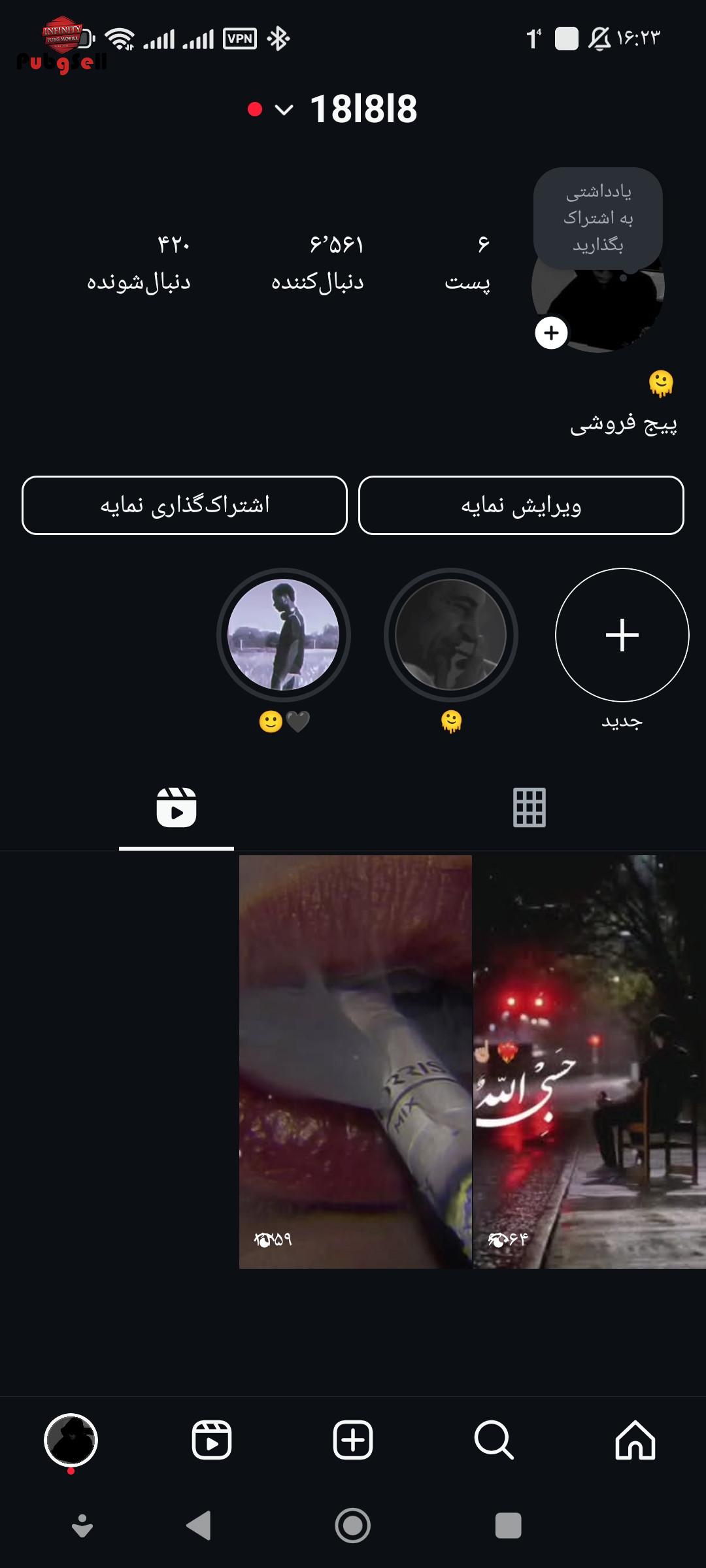This screenshot has width=706, height=1568.
Task: Open the reel with ۵۹ views
Action: tap(355, 1062)
